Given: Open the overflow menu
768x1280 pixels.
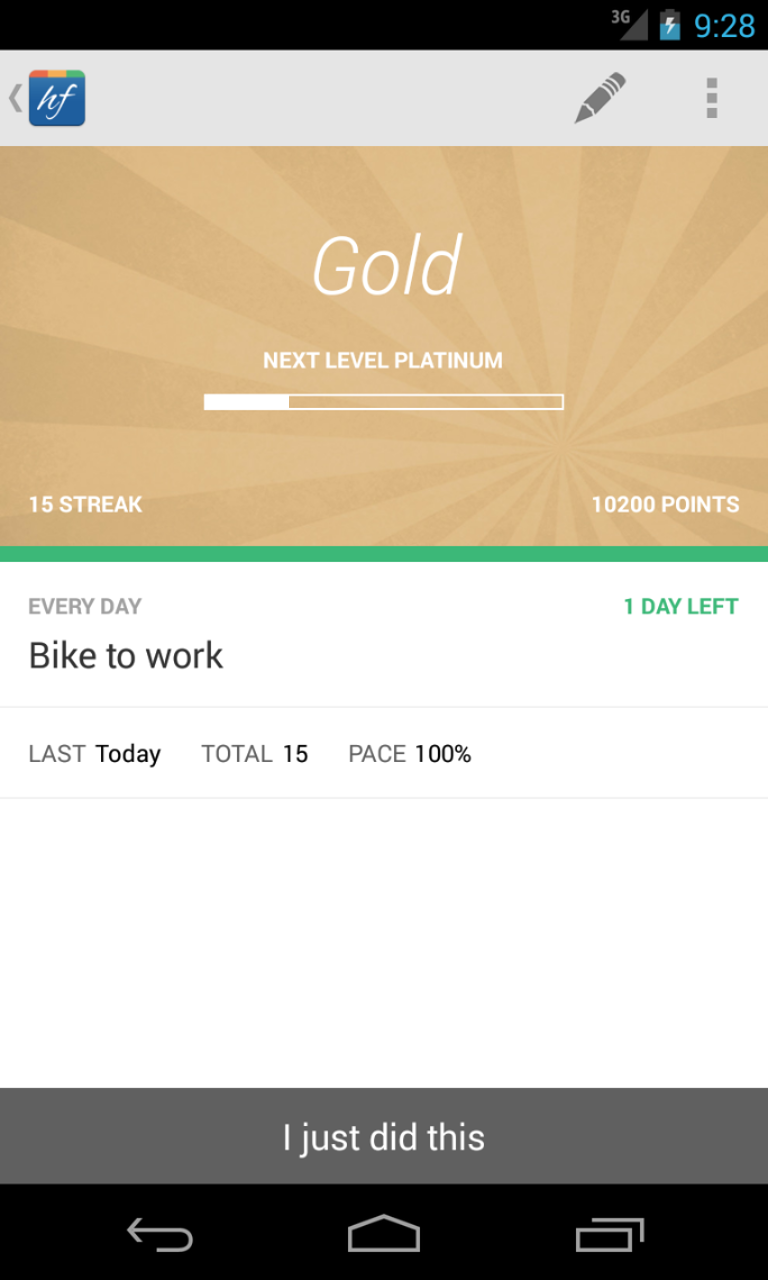Looking at the screenshot, I should tap(711, 98).
